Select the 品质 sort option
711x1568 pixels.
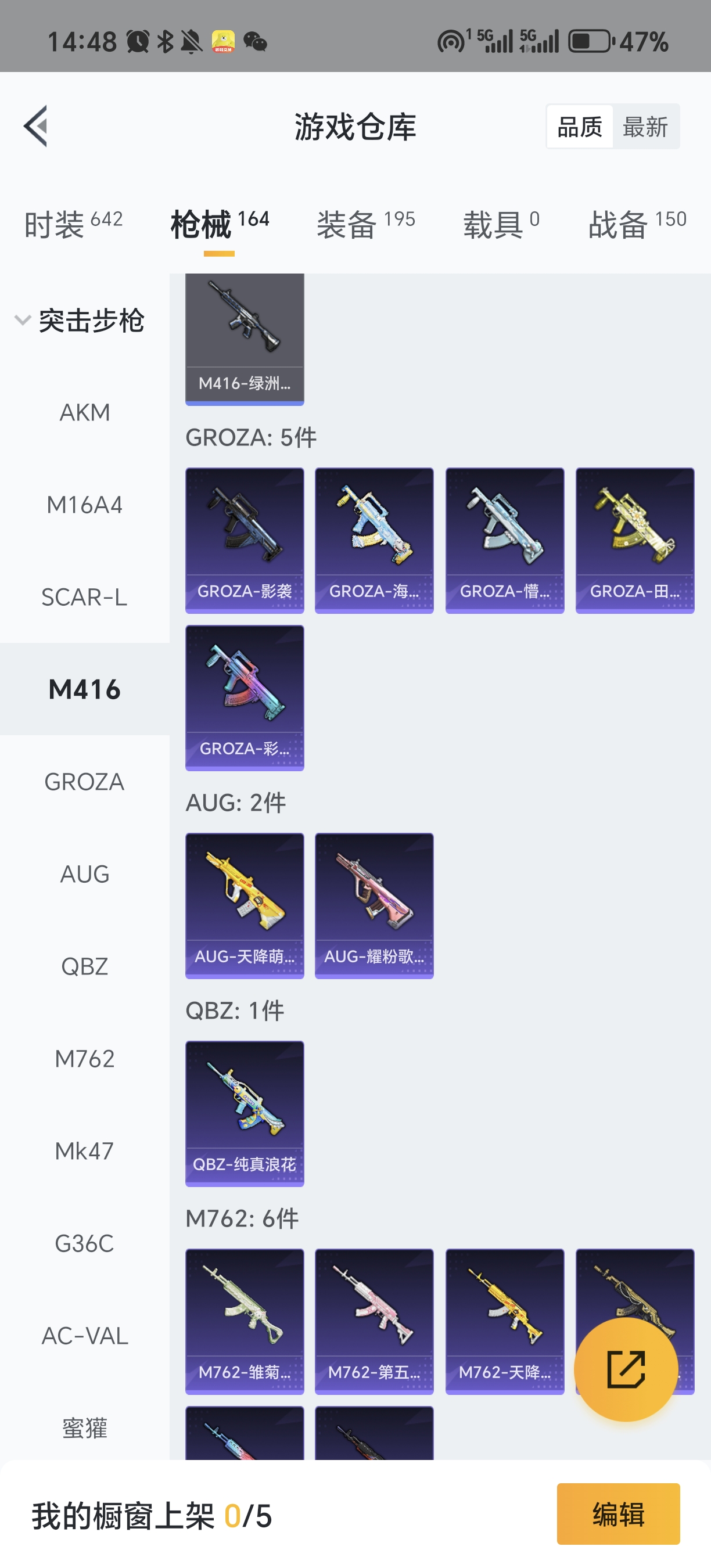tap(580, 127)
